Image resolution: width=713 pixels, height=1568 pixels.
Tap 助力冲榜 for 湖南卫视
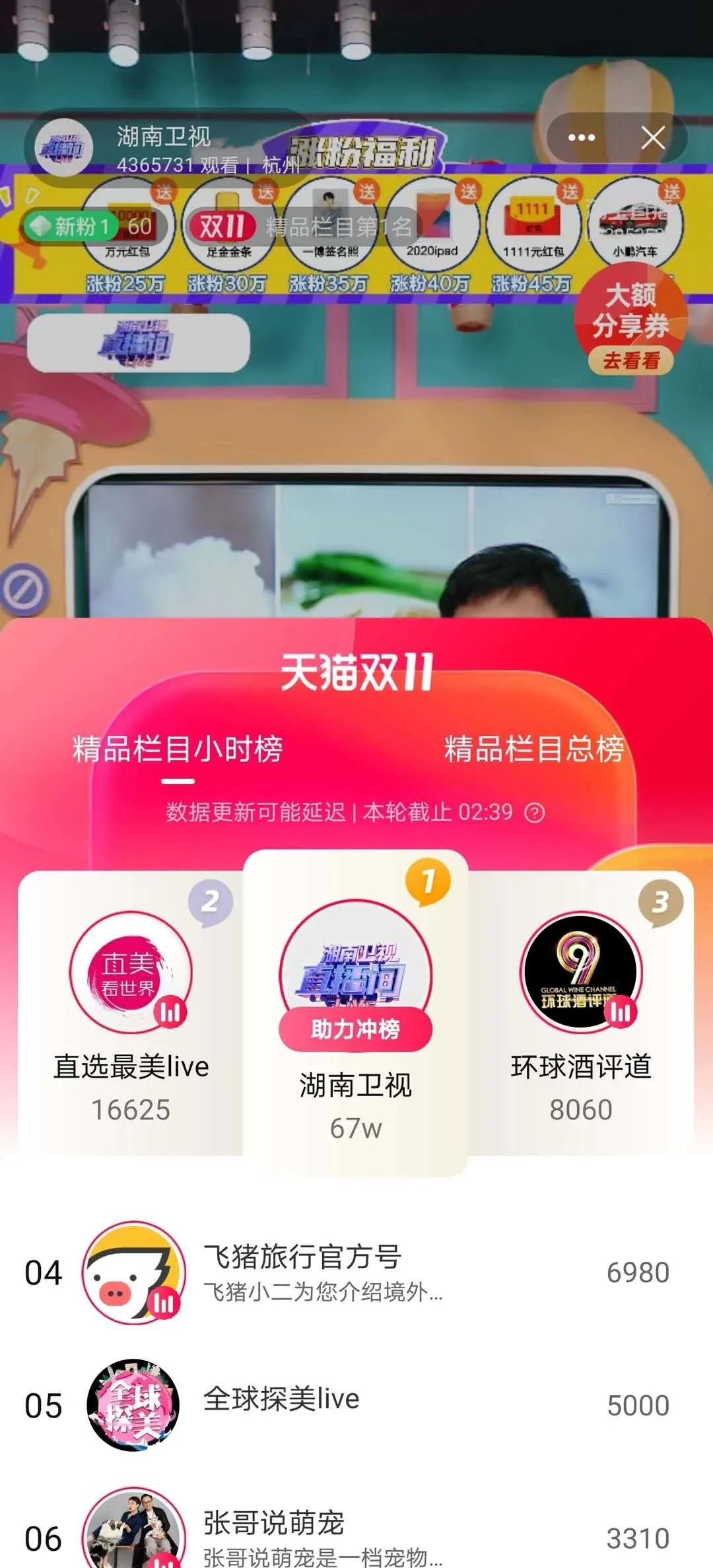click(355, 1029)
